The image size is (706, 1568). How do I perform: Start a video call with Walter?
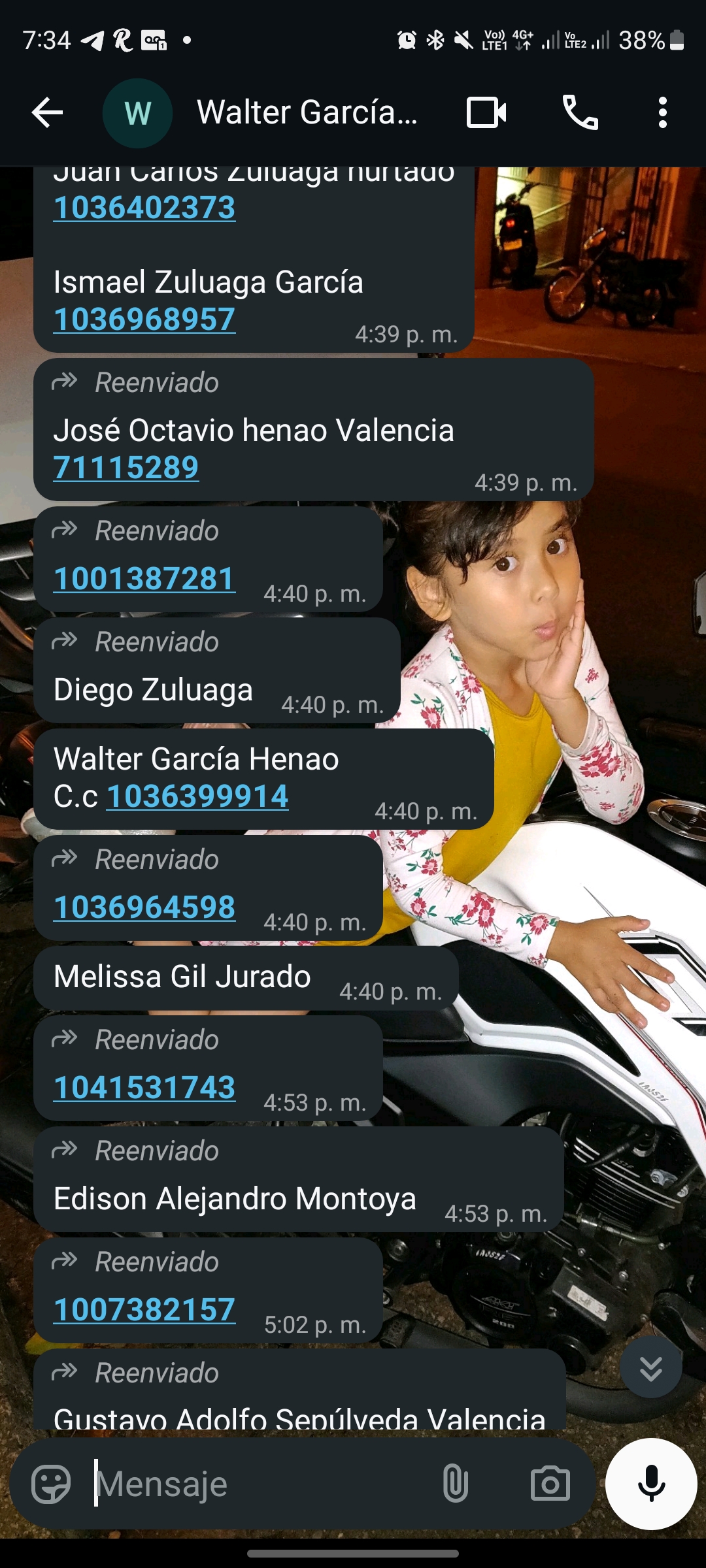click(486, 113)
